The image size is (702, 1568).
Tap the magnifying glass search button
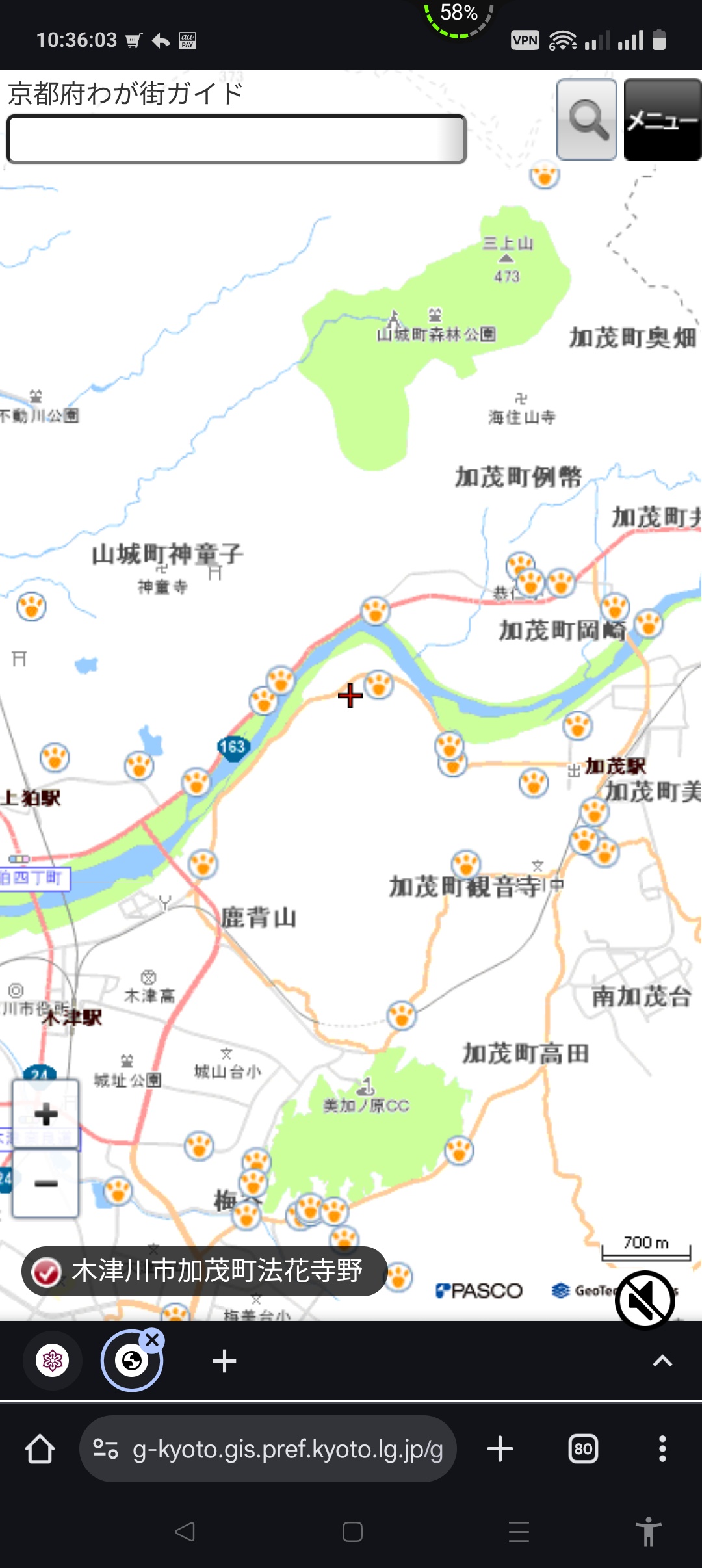pyautogui.click(x=587, y=120)
